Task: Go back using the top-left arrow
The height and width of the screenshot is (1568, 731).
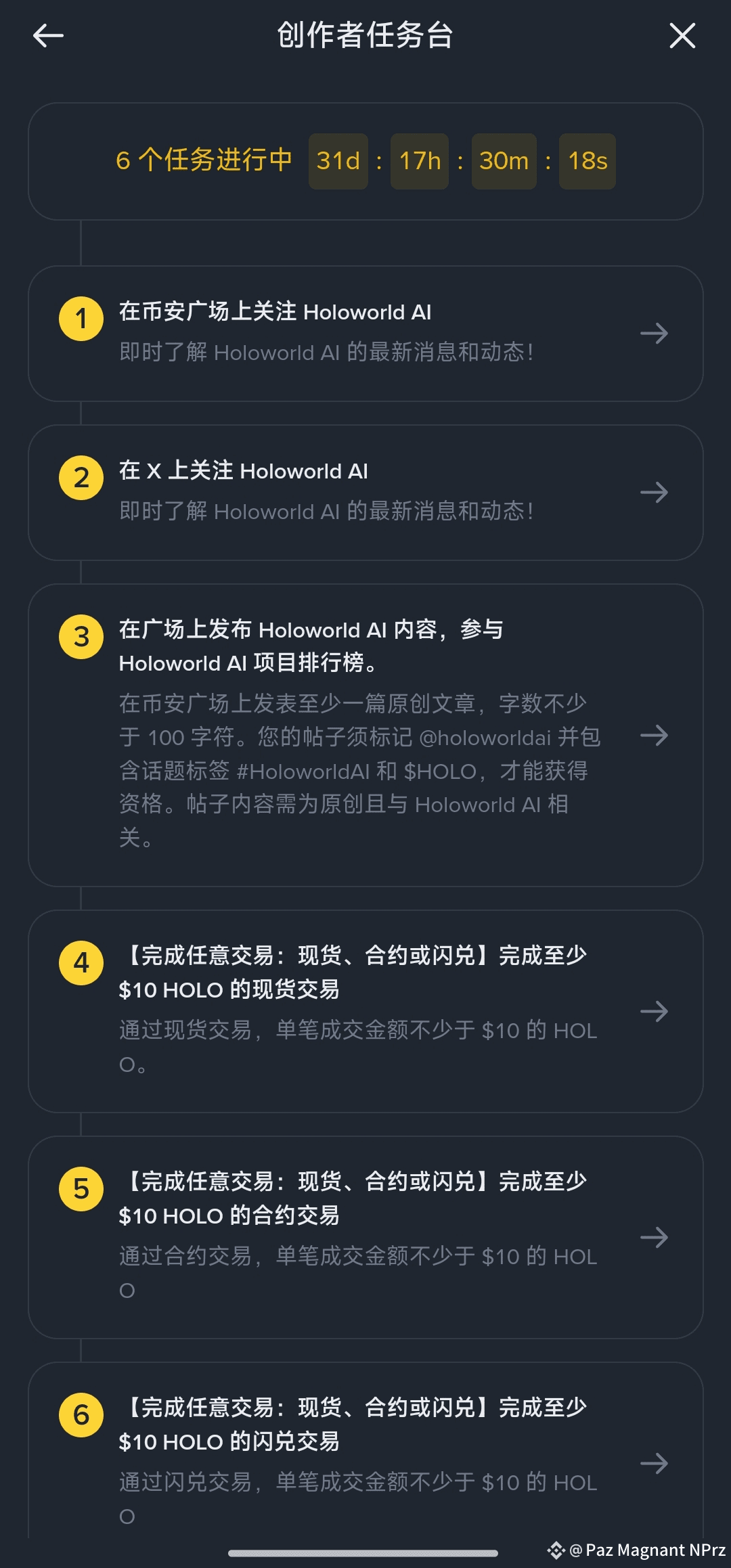Action: [x=48, y=35]
